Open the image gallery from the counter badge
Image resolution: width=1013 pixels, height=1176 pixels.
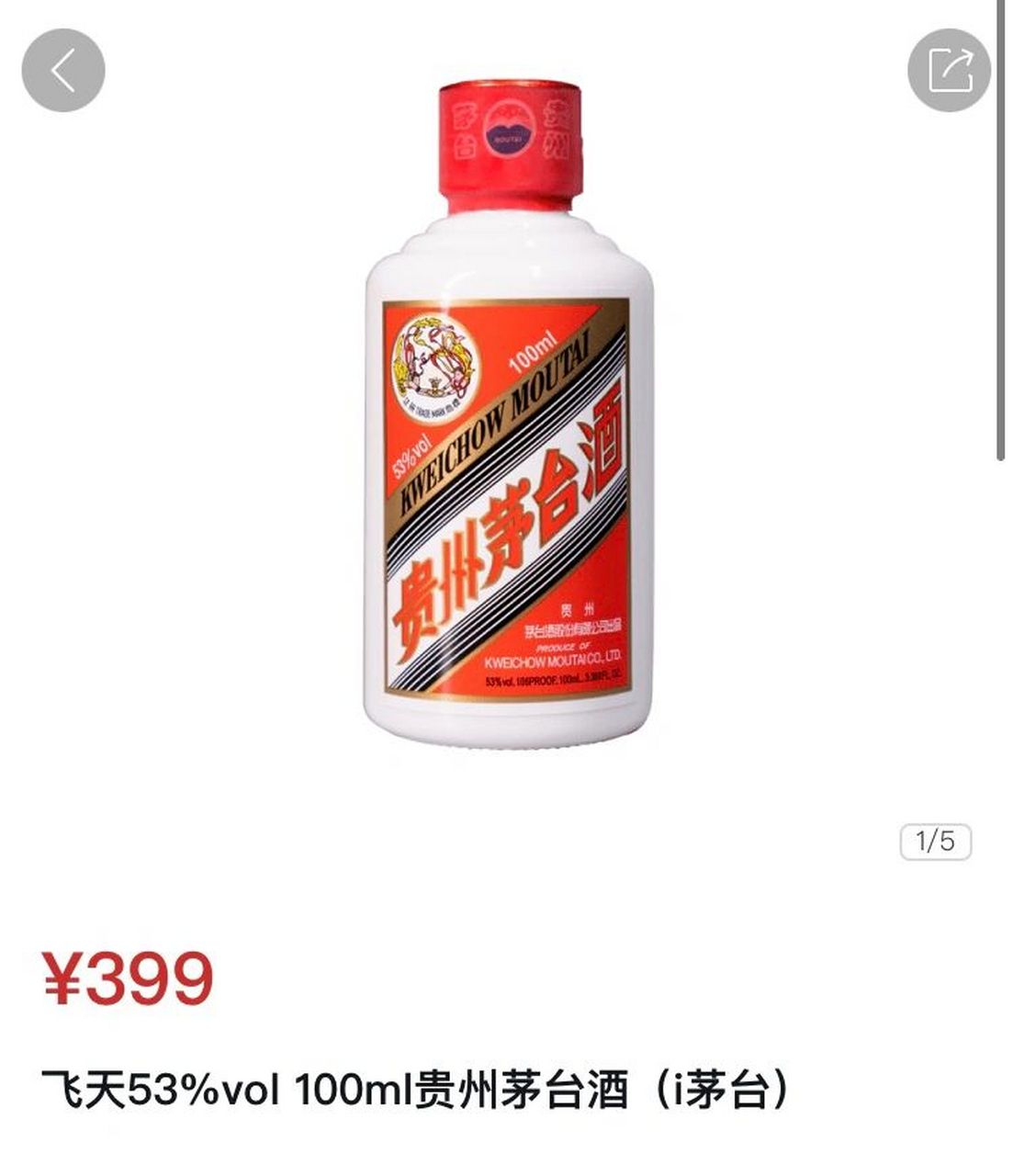click(935, 839)
